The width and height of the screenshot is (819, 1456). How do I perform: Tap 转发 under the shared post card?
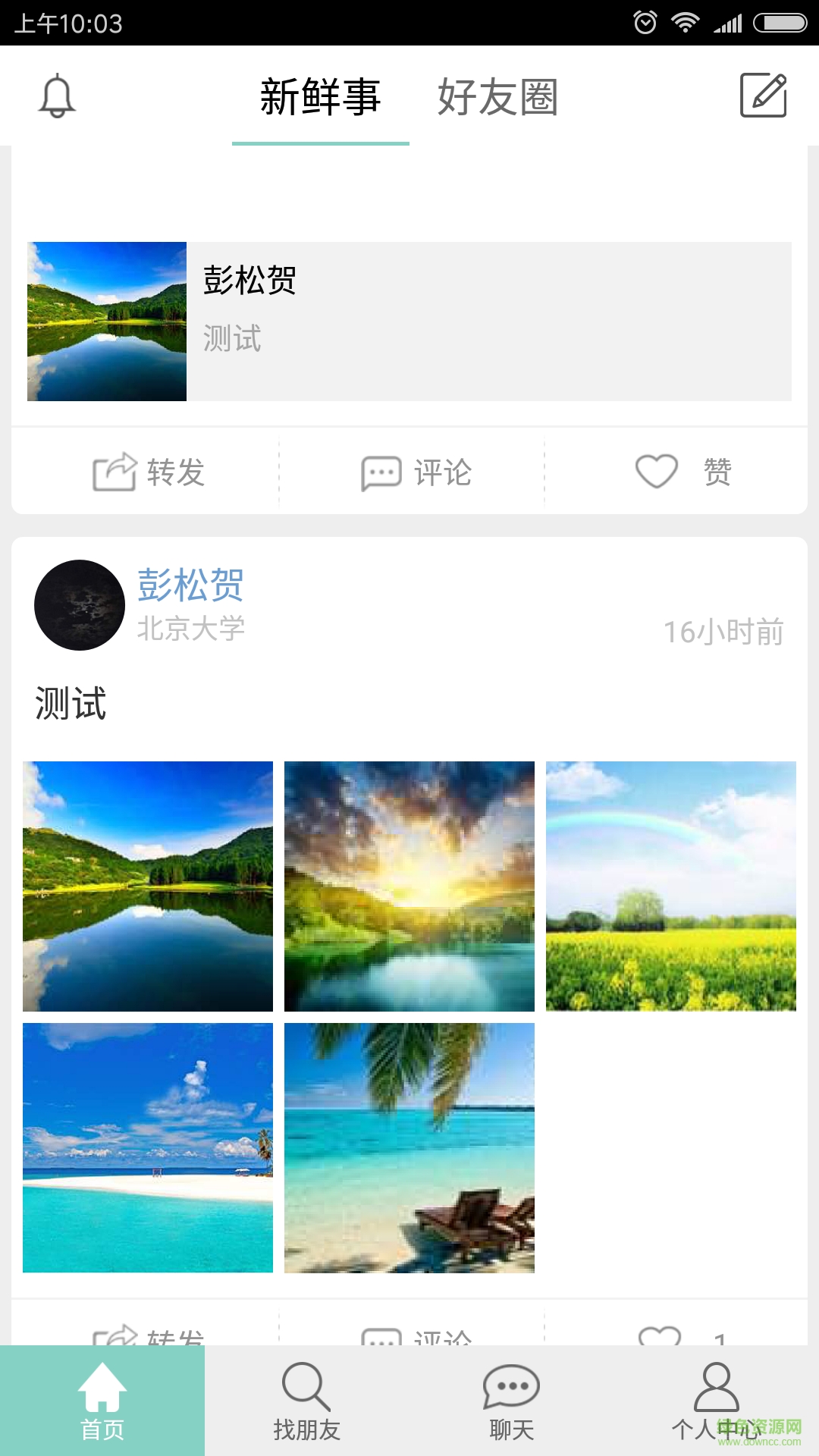pos(149,472)
